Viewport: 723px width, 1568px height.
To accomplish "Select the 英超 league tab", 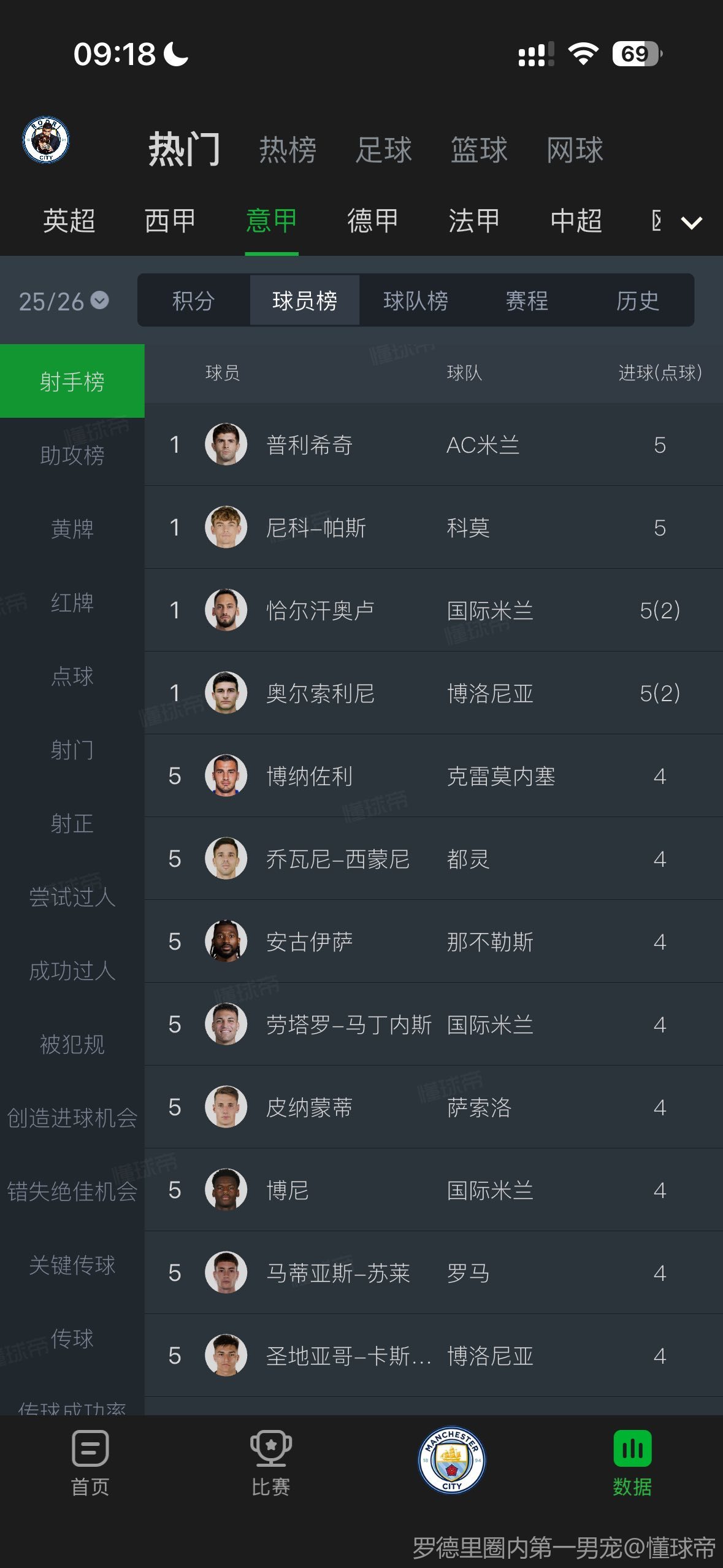I will coord(69,221).
